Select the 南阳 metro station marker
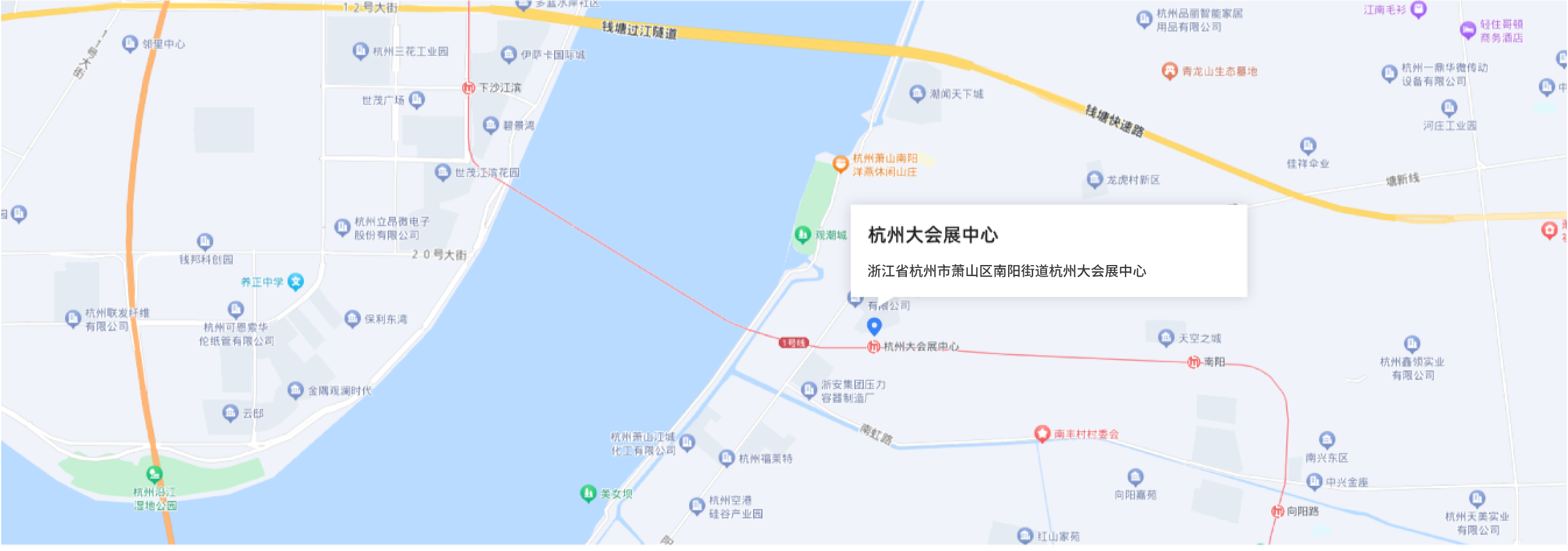The image size is (1568, 551). [1193, 362]
